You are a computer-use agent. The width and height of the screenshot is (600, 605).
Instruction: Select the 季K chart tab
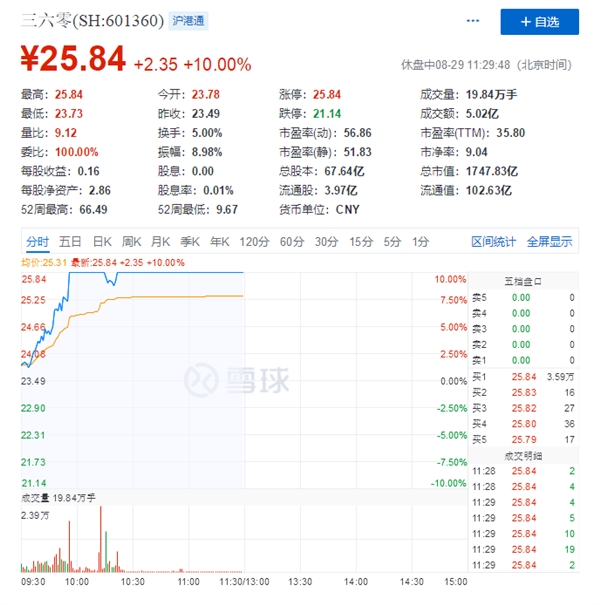coord(190,241)
